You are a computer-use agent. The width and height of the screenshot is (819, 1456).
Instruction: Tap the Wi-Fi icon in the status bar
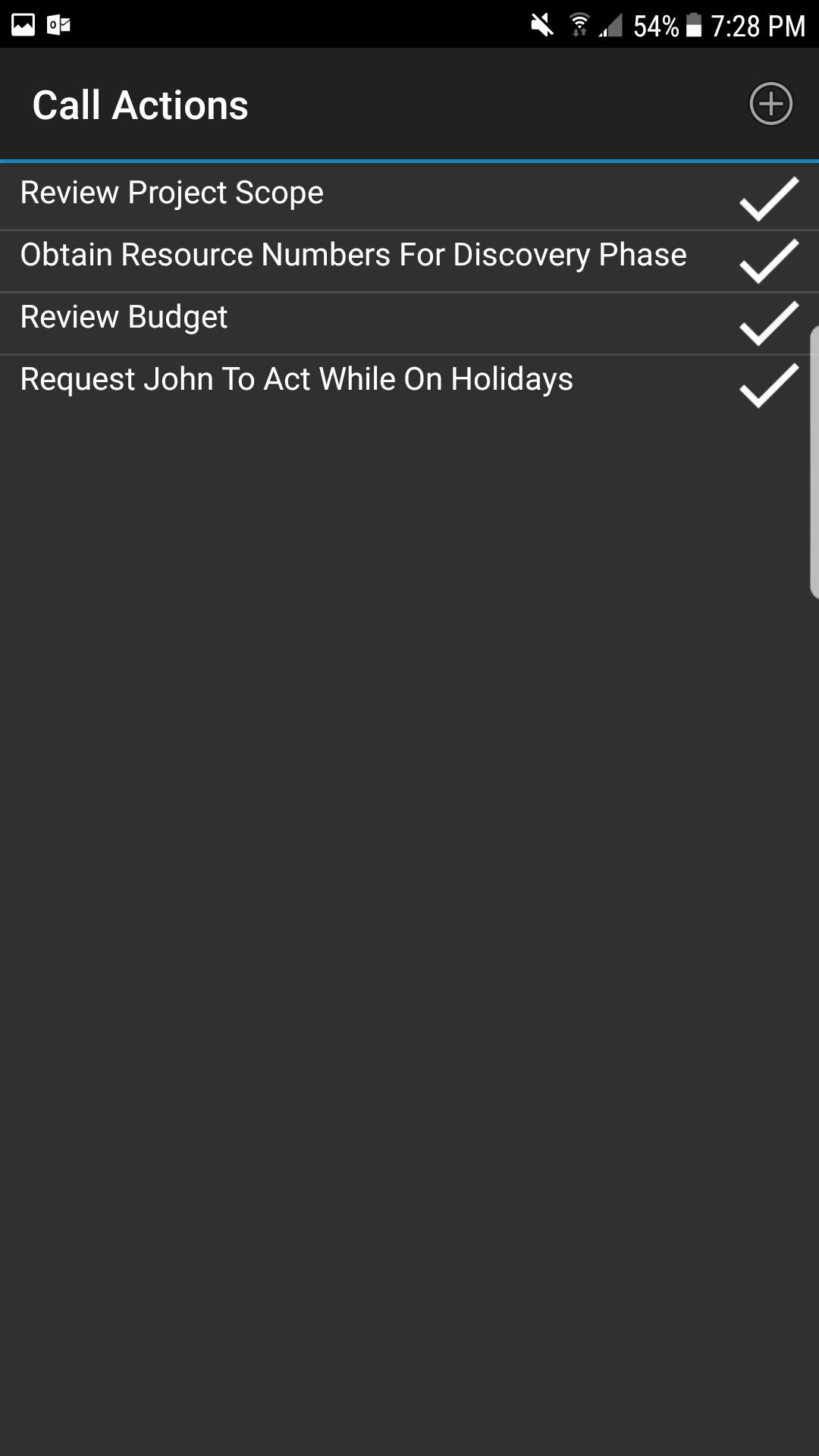coord(579,23)
